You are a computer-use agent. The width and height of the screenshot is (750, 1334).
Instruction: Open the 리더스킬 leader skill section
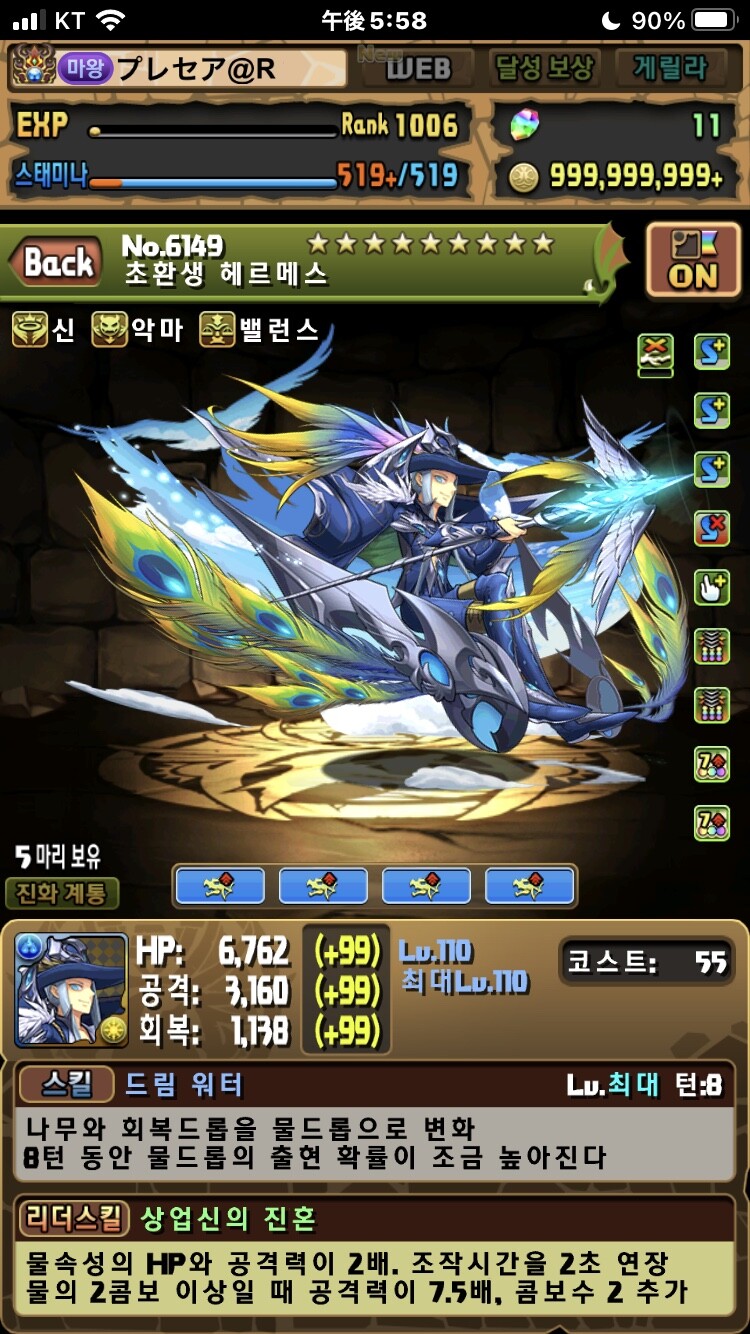click(x=74, y=1218)
